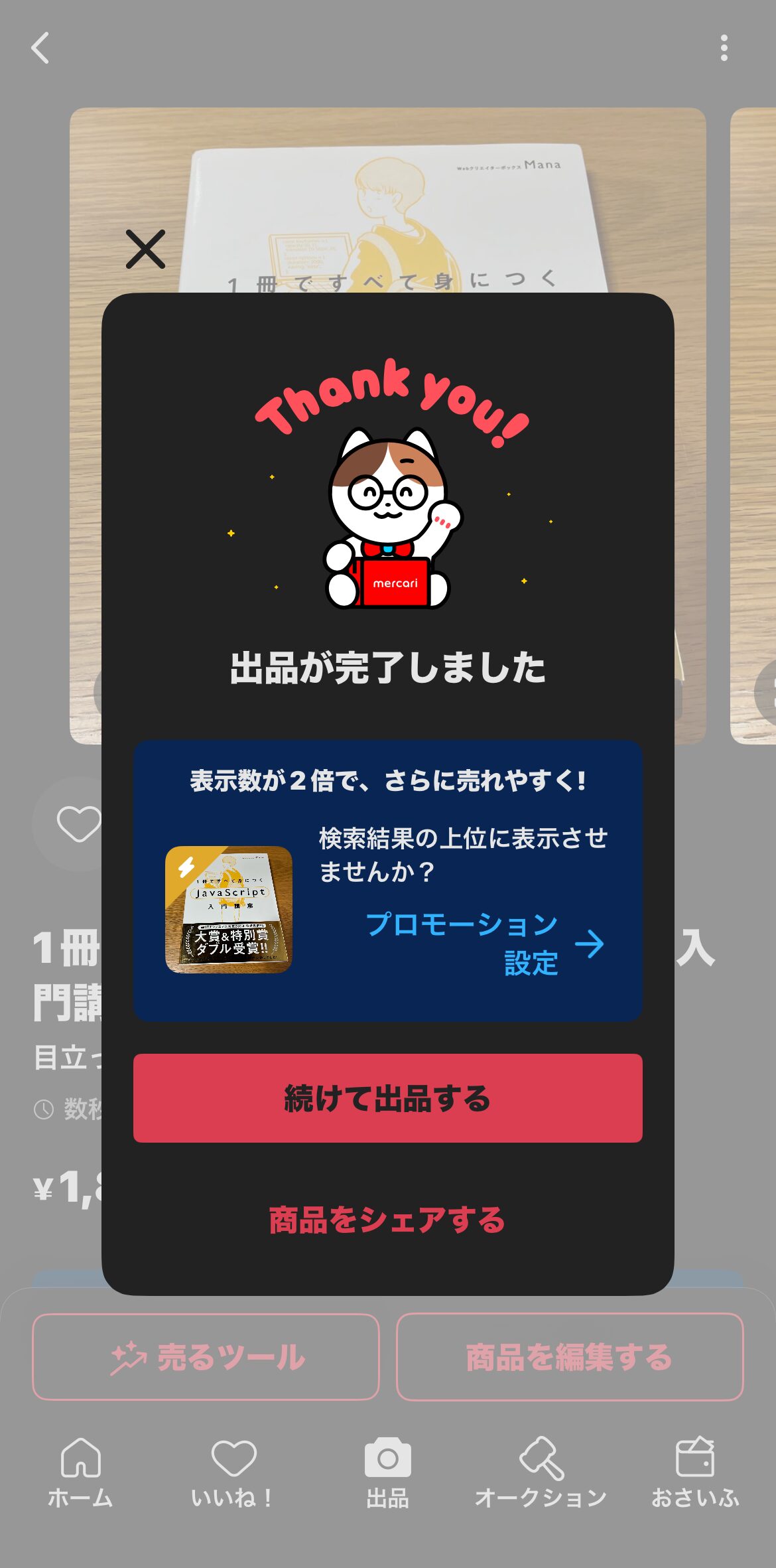Open the three-dot overflow menu

[724, 48]
